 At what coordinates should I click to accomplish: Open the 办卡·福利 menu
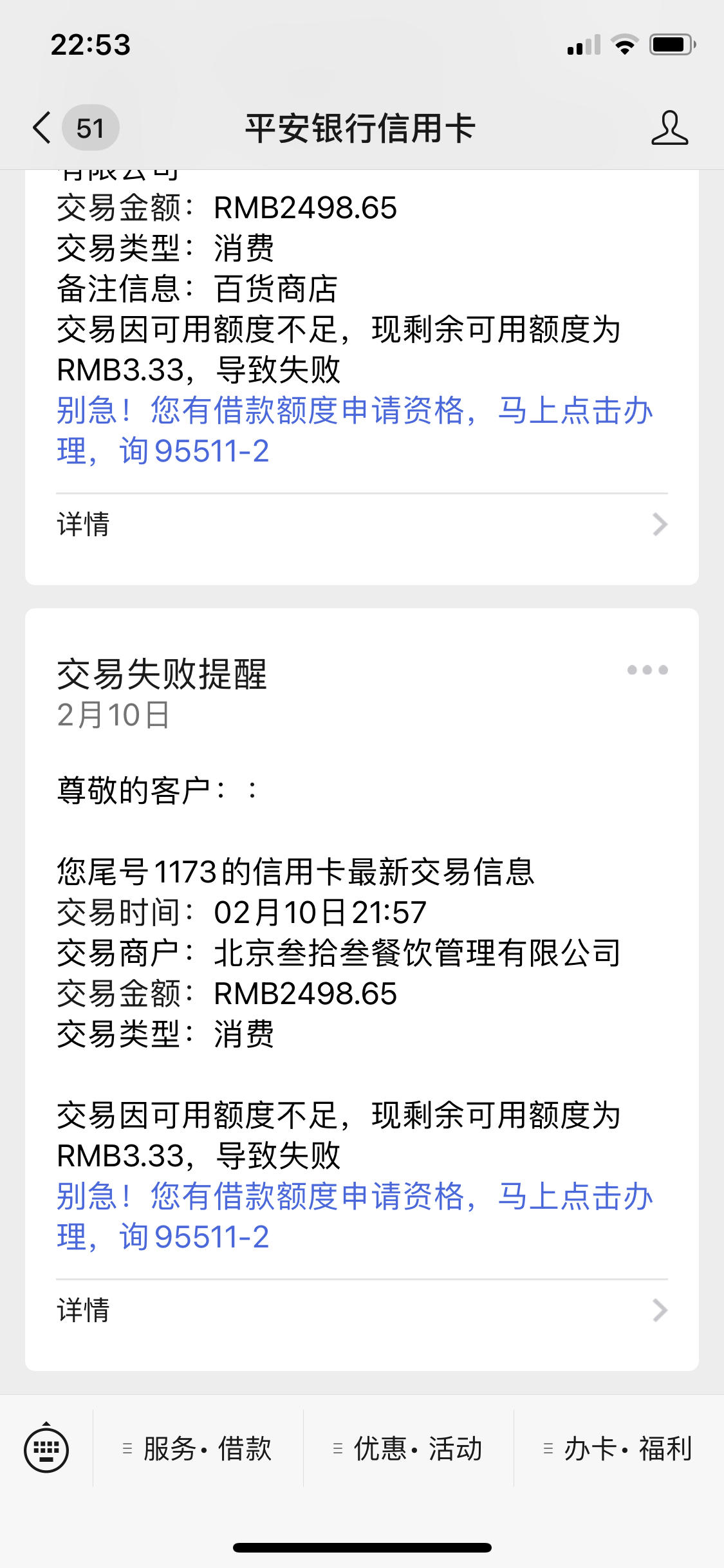(x=619, y=1448)
